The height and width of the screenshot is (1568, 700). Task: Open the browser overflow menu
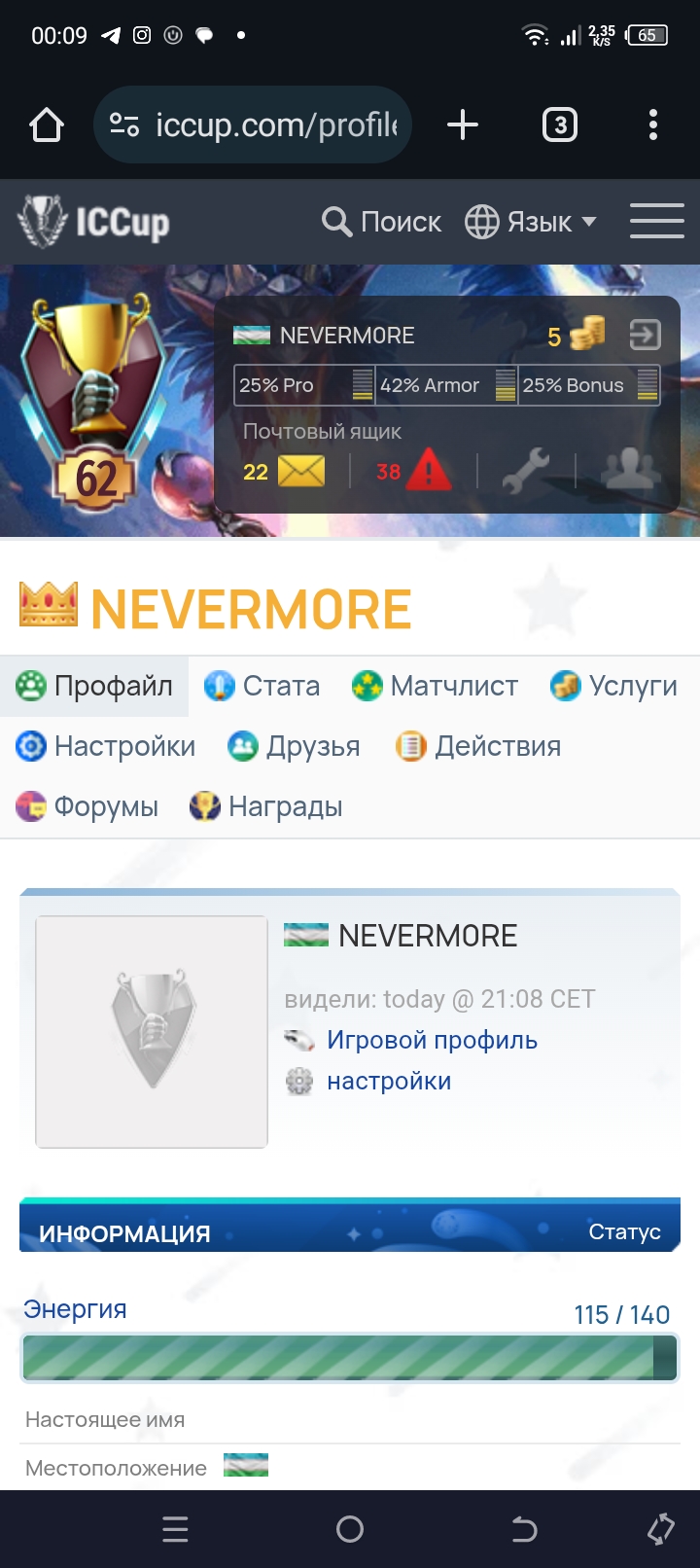652,125
